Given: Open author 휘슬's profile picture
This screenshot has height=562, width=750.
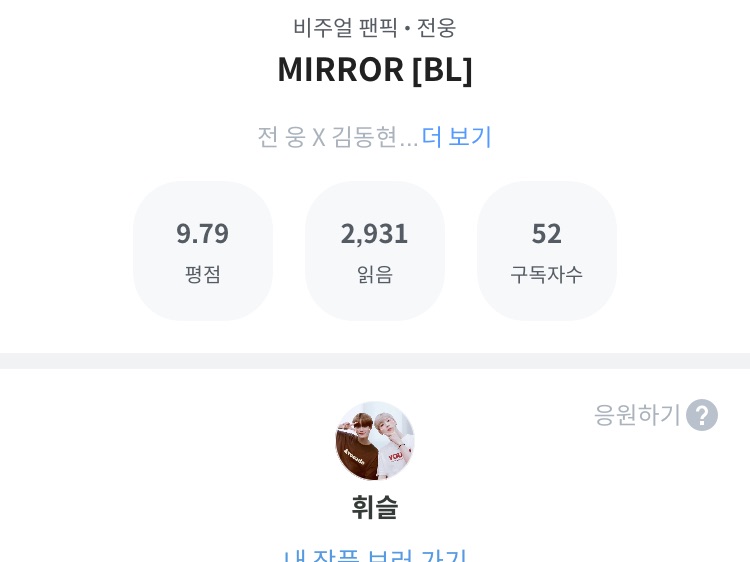Looking at the screenshot, I should [x=375, y=441].
